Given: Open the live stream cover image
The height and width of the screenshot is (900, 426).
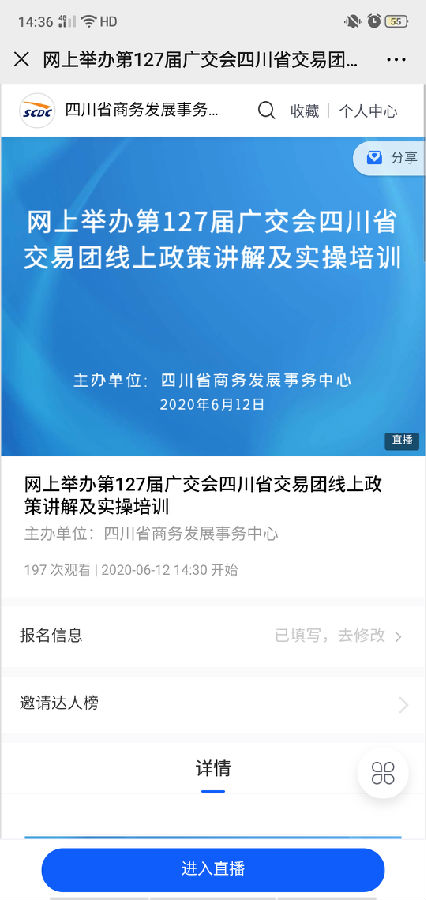Looking at the screenshot, I should pyautogui.click(x=213, y=296).
